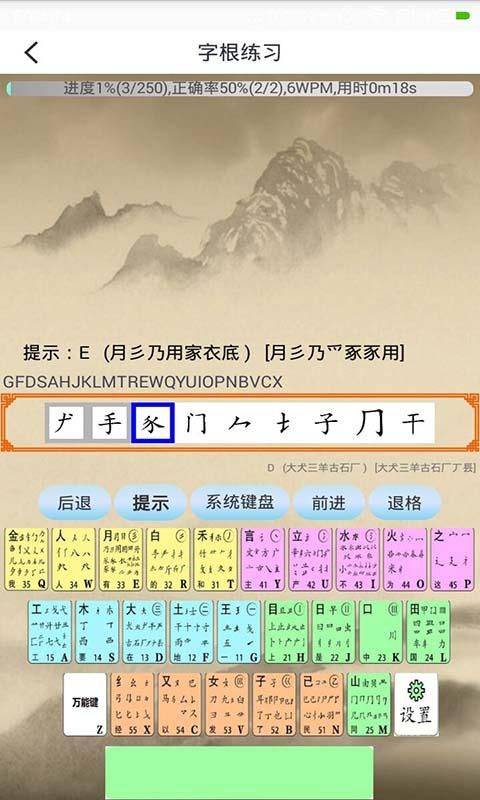
Task: Tap the 退格 backspace button
Action: [405, 503]
